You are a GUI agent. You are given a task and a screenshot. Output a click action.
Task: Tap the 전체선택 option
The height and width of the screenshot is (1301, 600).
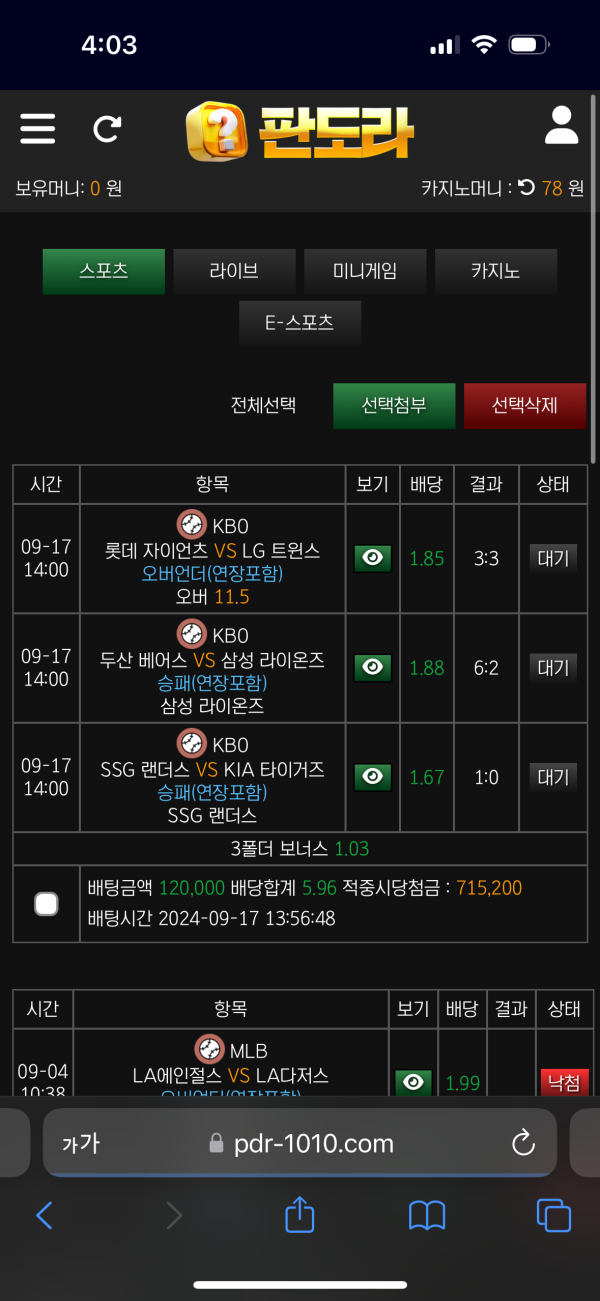pos(263,405)
